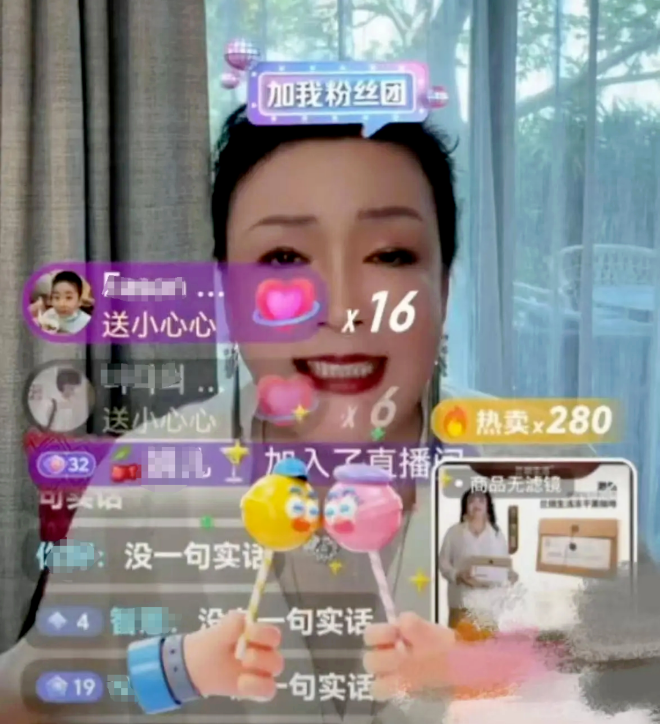This screenshot has height=724, width=660.
Task: Open the profile of the user who sent x6 hearts
Action: pos(55,396)
